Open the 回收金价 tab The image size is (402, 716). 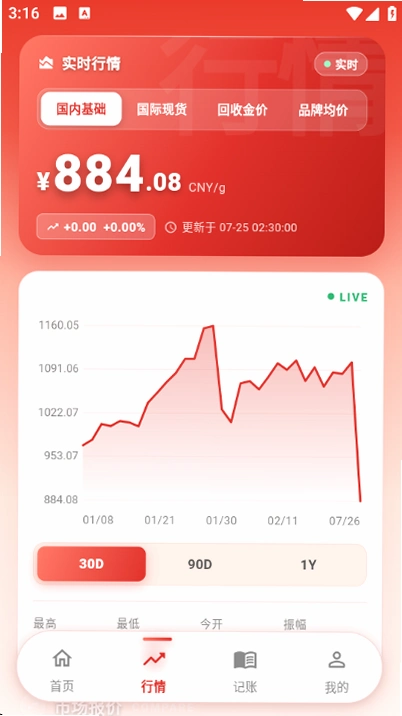[242, 110]
